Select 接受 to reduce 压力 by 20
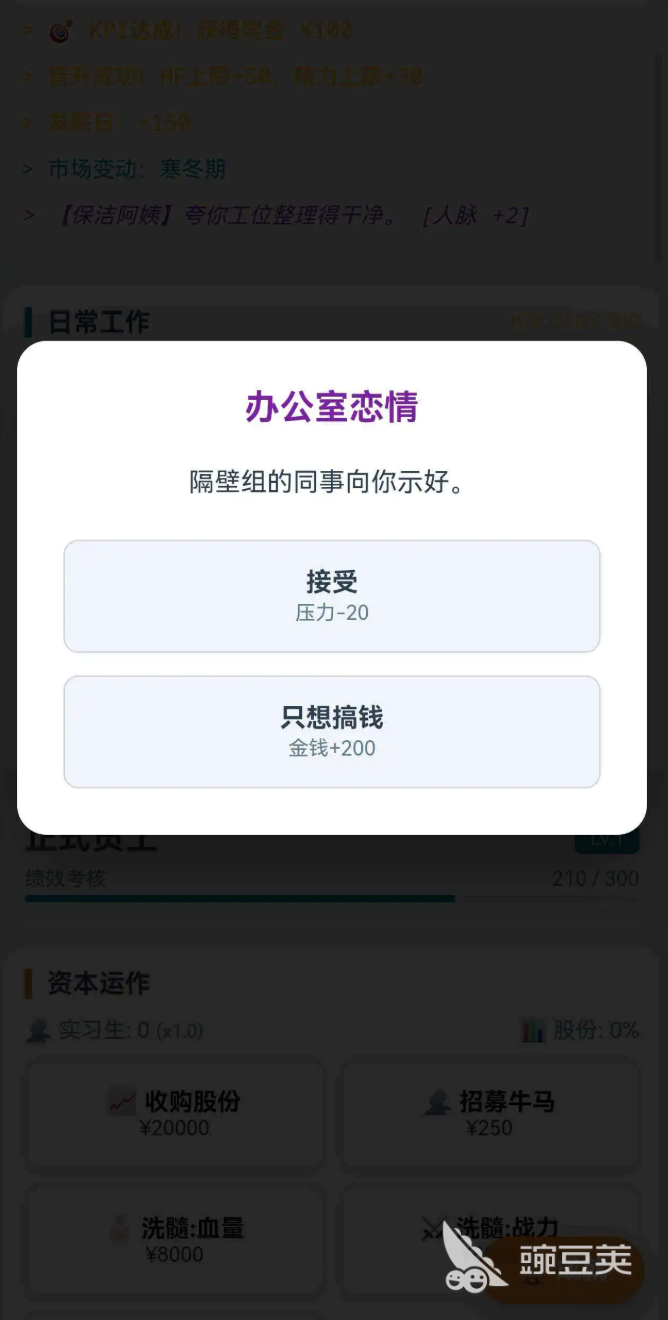Image resolution: width=668 pixels, height=1320 pixels. pos(332,596)
